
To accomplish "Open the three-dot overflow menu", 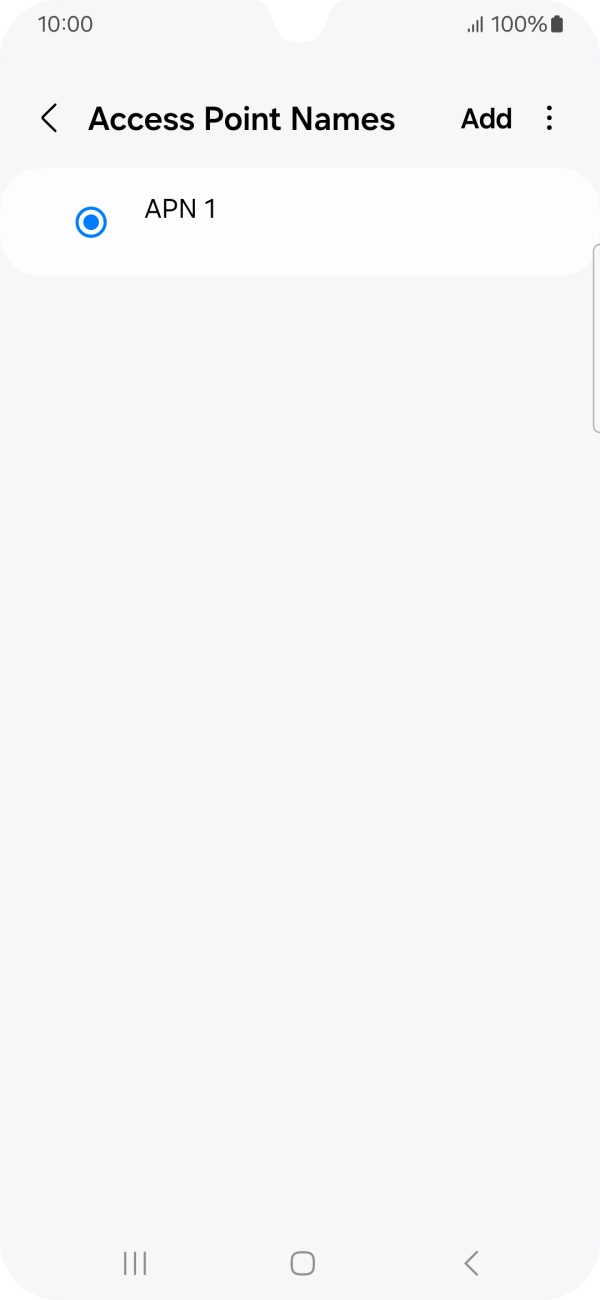I will [x=548, y=119].
